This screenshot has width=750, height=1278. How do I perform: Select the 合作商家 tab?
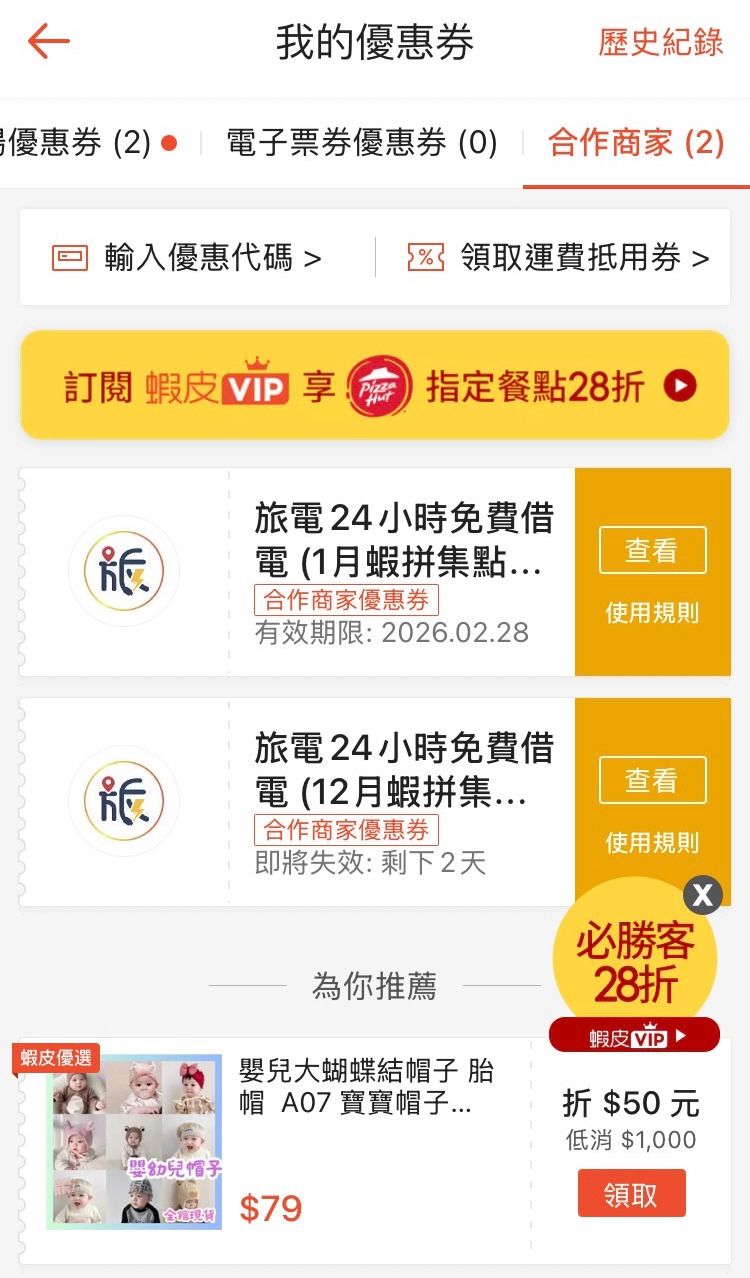tap(636, 143)
